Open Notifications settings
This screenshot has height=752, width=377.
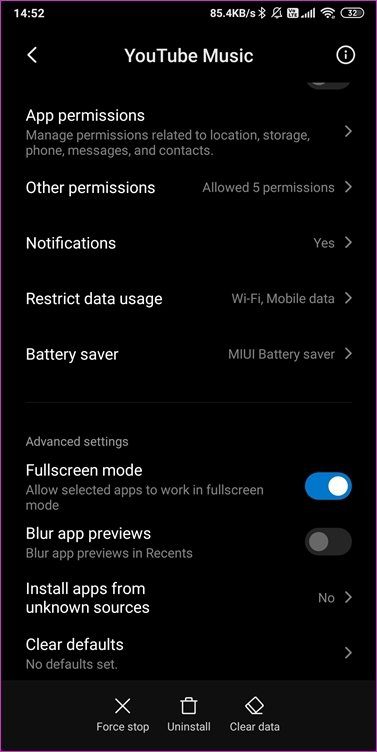[x=188, y=243]
